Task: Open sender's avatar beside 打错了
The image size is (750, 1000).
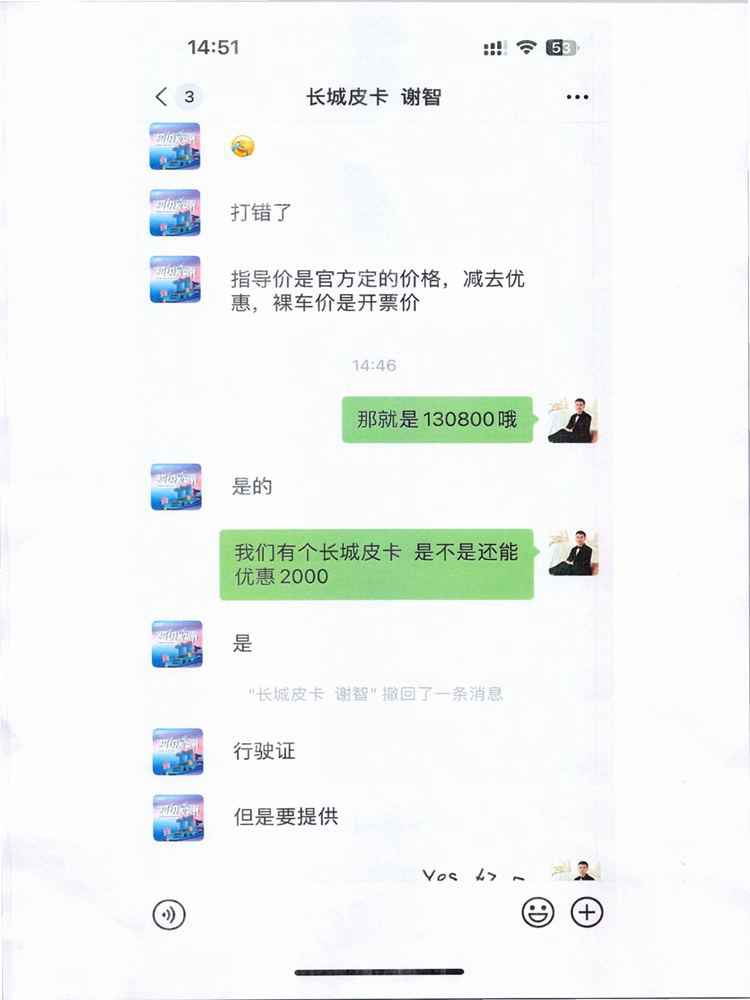Action: [x=175, y=212]
